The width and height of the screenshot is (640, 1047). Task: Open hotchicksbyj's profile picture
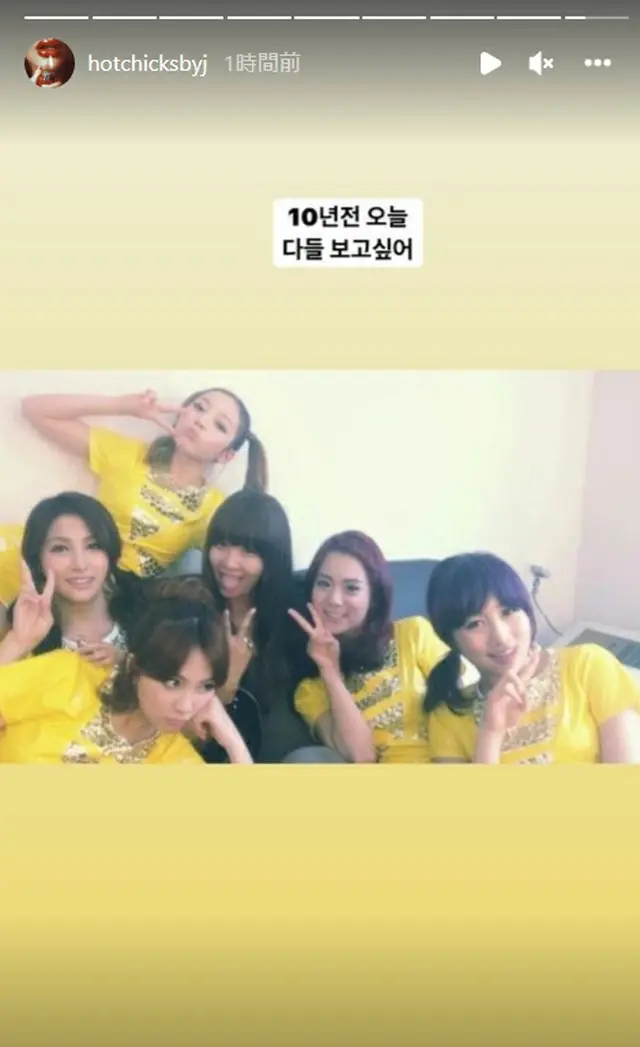click(49, 63)
